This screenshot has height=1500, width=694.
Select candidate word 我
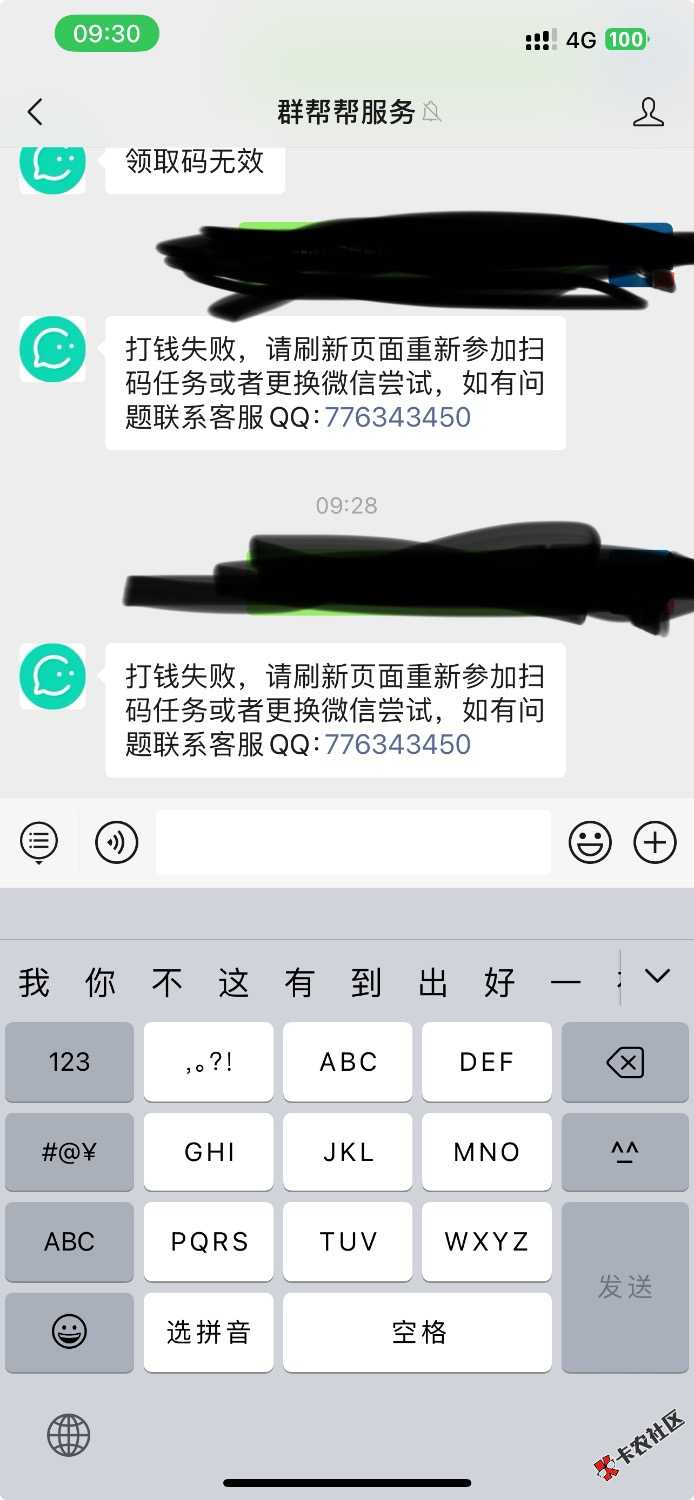point(34,983)
